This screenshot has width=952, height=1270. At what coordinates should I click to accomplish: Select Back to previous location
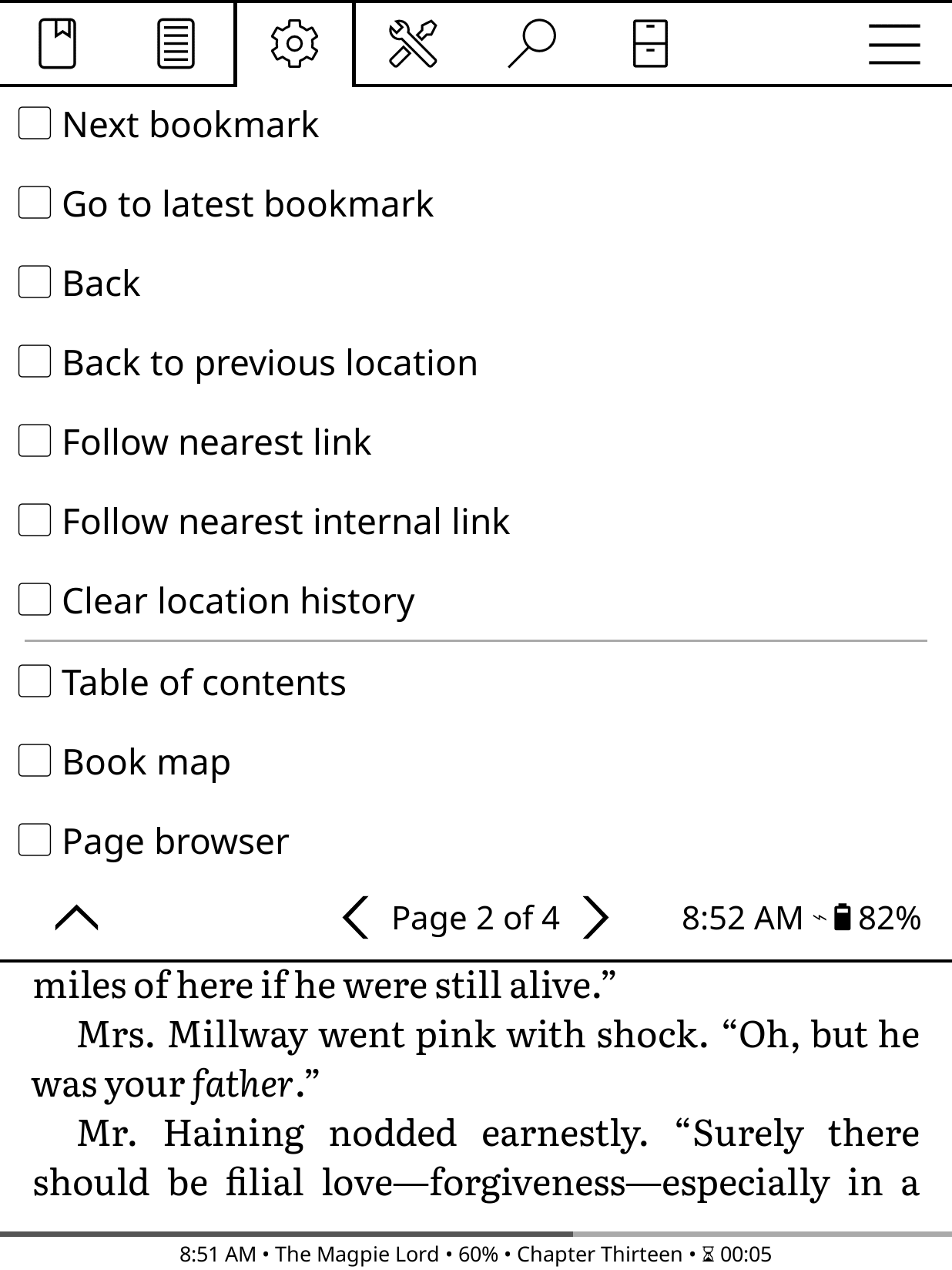(35, 362)
